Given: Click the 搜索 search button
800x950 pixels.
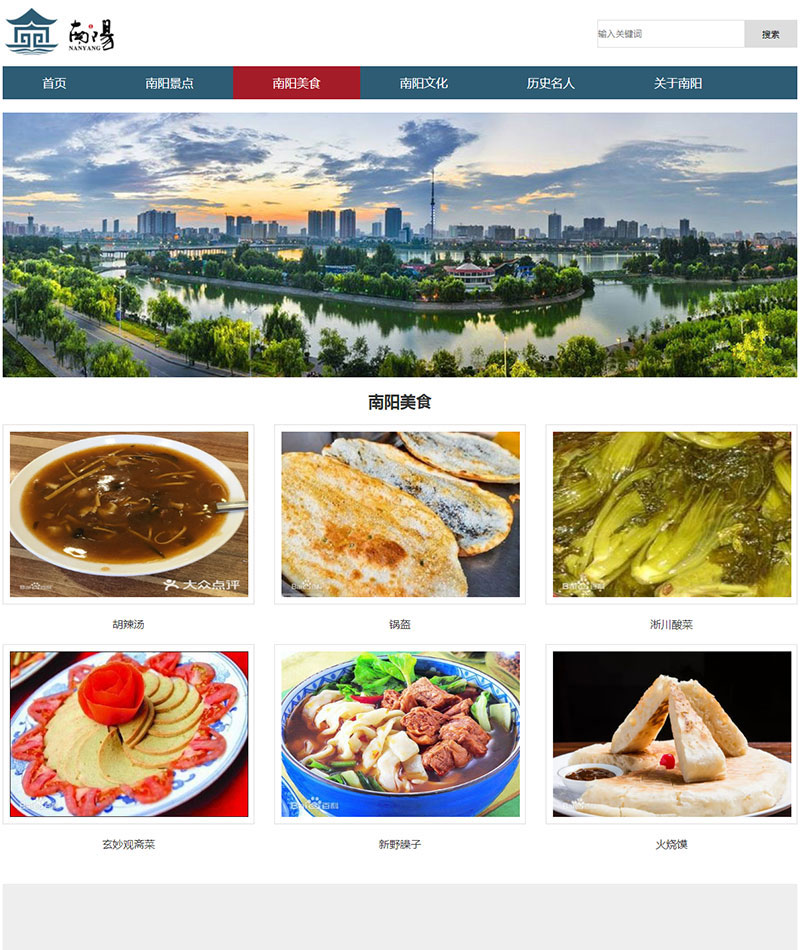Looking at the screenshot, I should coord(770,34).
